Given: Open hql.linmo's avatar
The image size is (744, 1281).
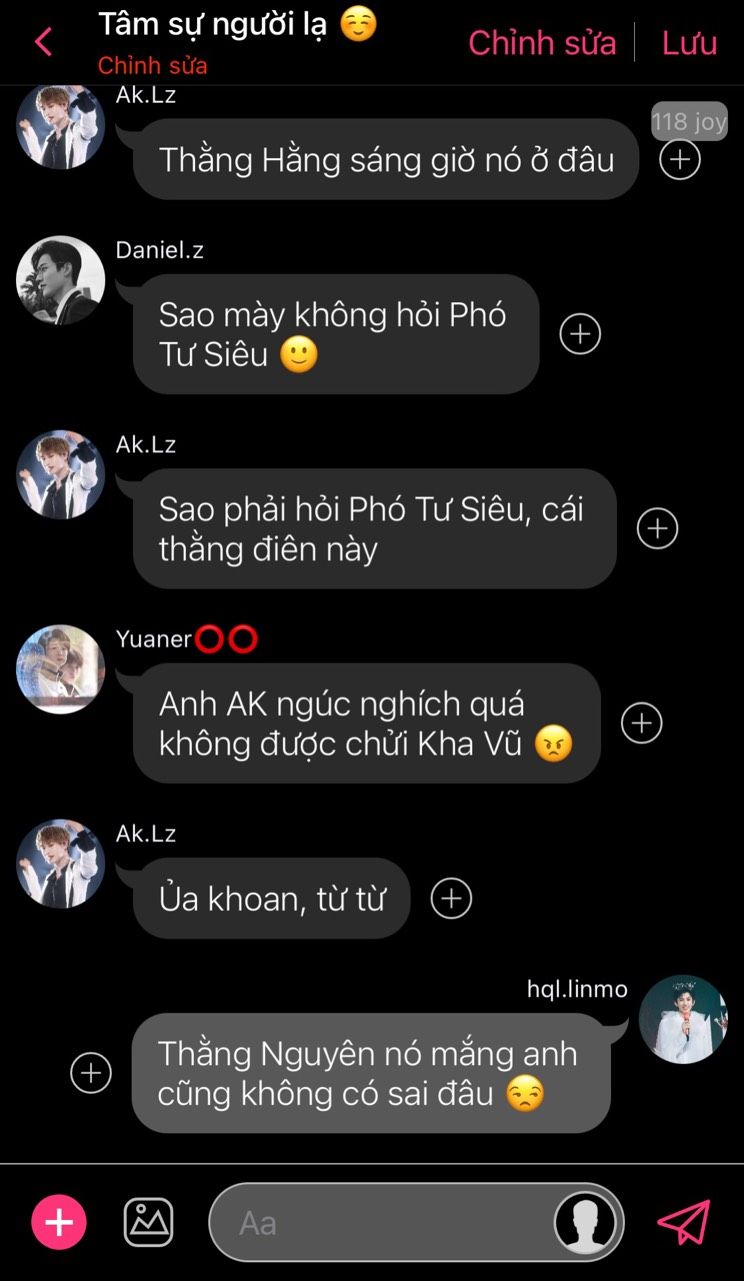Looking at the screenshot, I should point(683,1019).
